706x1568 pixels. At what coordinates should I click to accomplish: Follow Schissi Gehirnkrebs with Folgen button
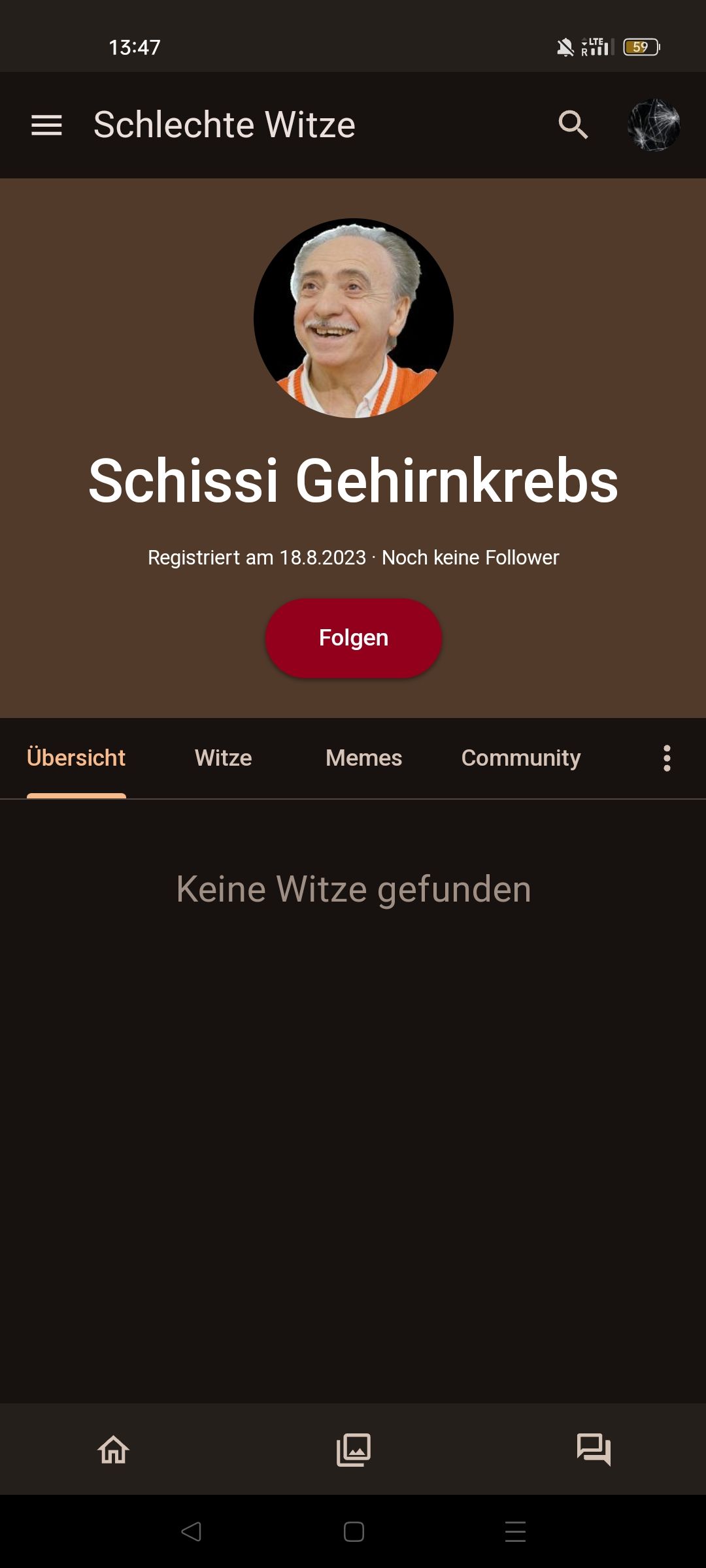[x=354, y=638]
